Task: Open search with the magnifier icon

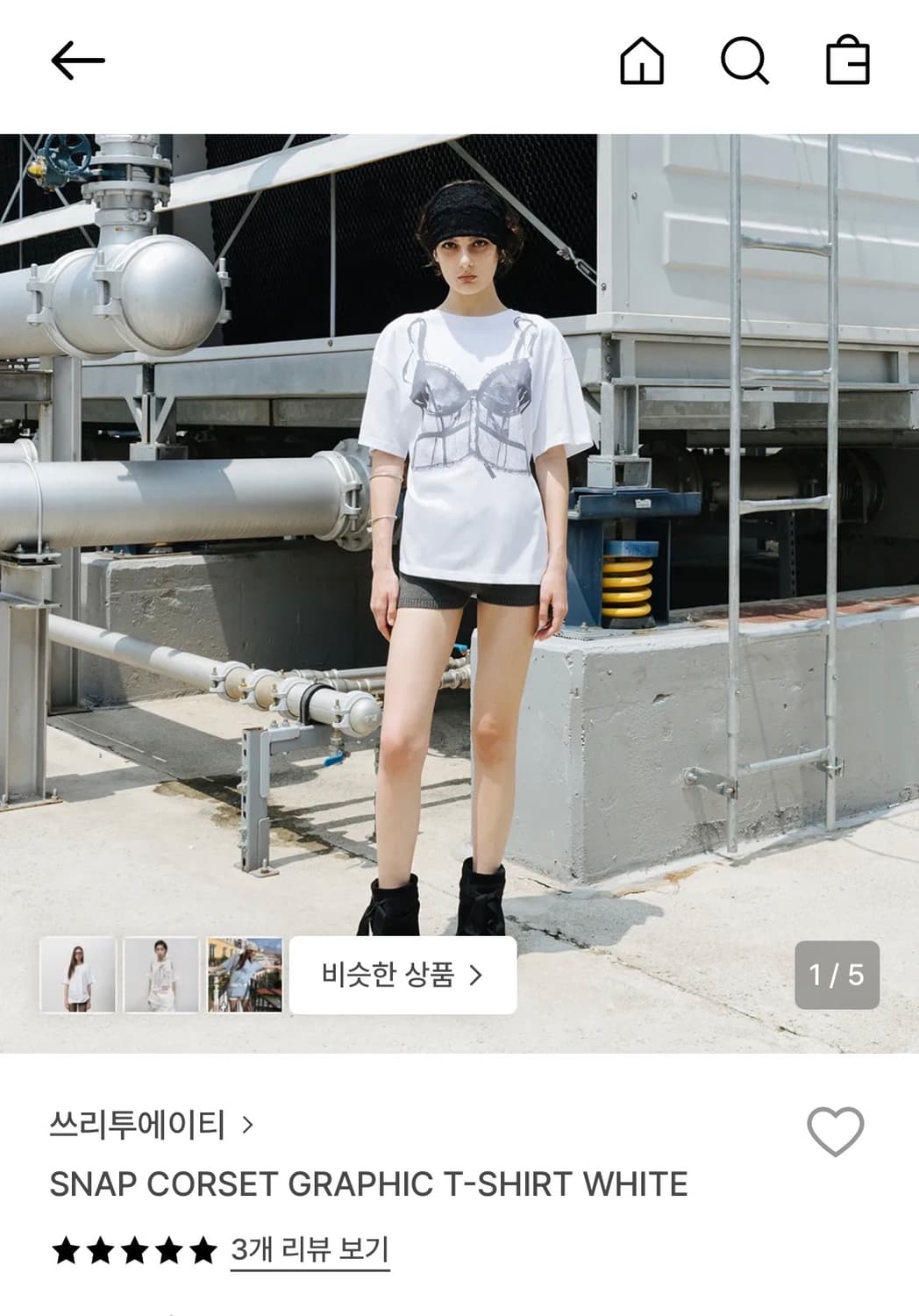Action: [x=746, y=61]
